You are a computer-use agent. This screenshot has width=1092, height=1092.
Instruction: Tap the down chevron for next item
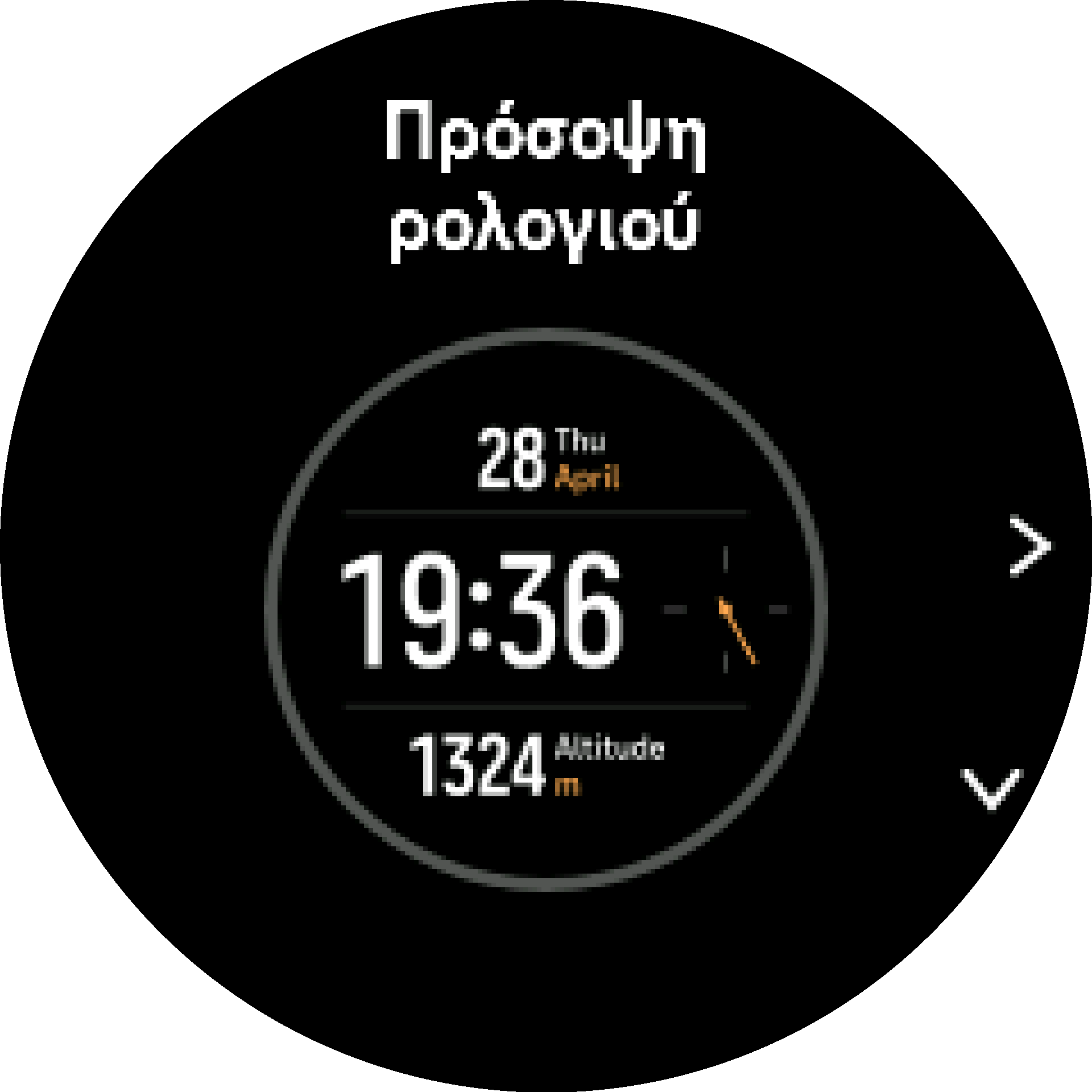[x=992, y=787]
